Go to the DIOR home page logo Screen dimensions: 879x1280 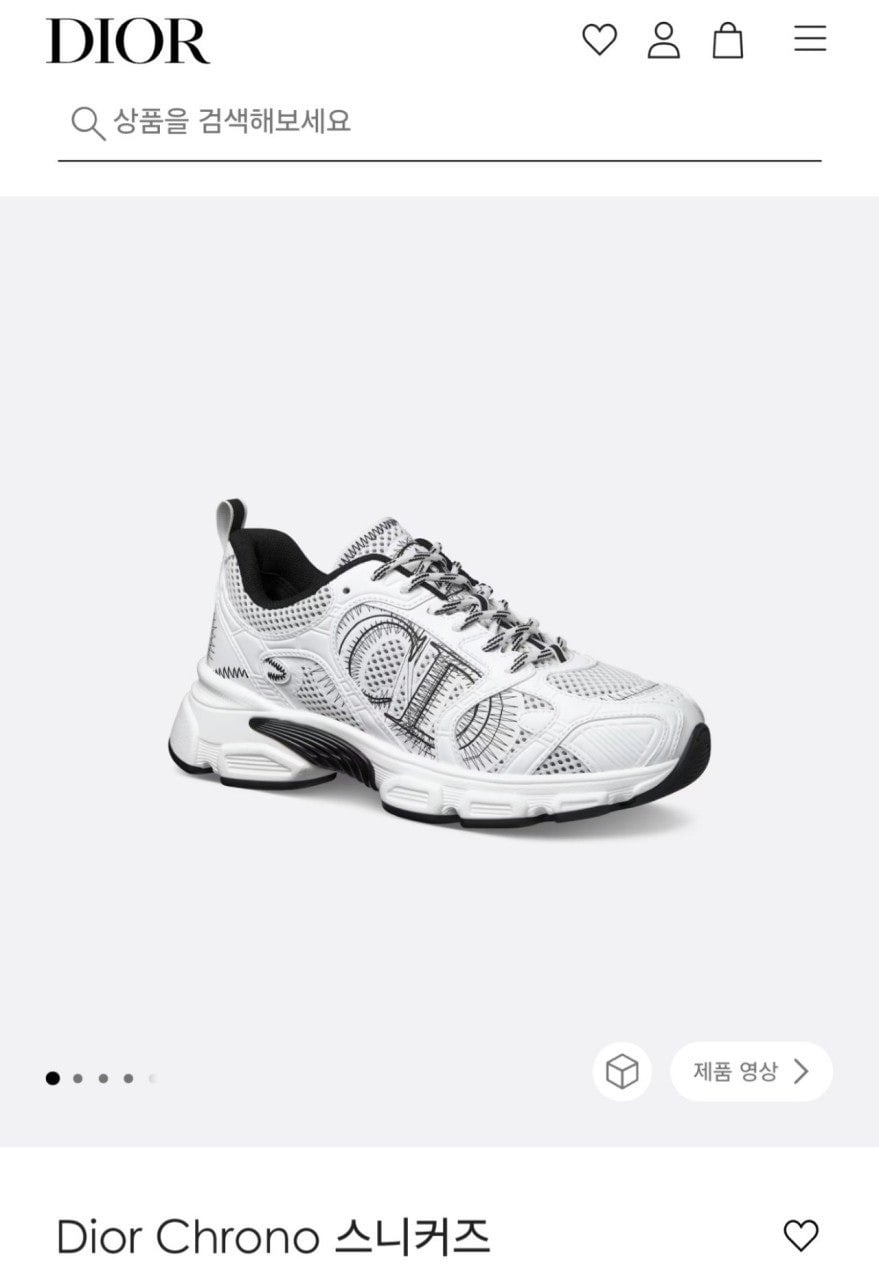127,41
